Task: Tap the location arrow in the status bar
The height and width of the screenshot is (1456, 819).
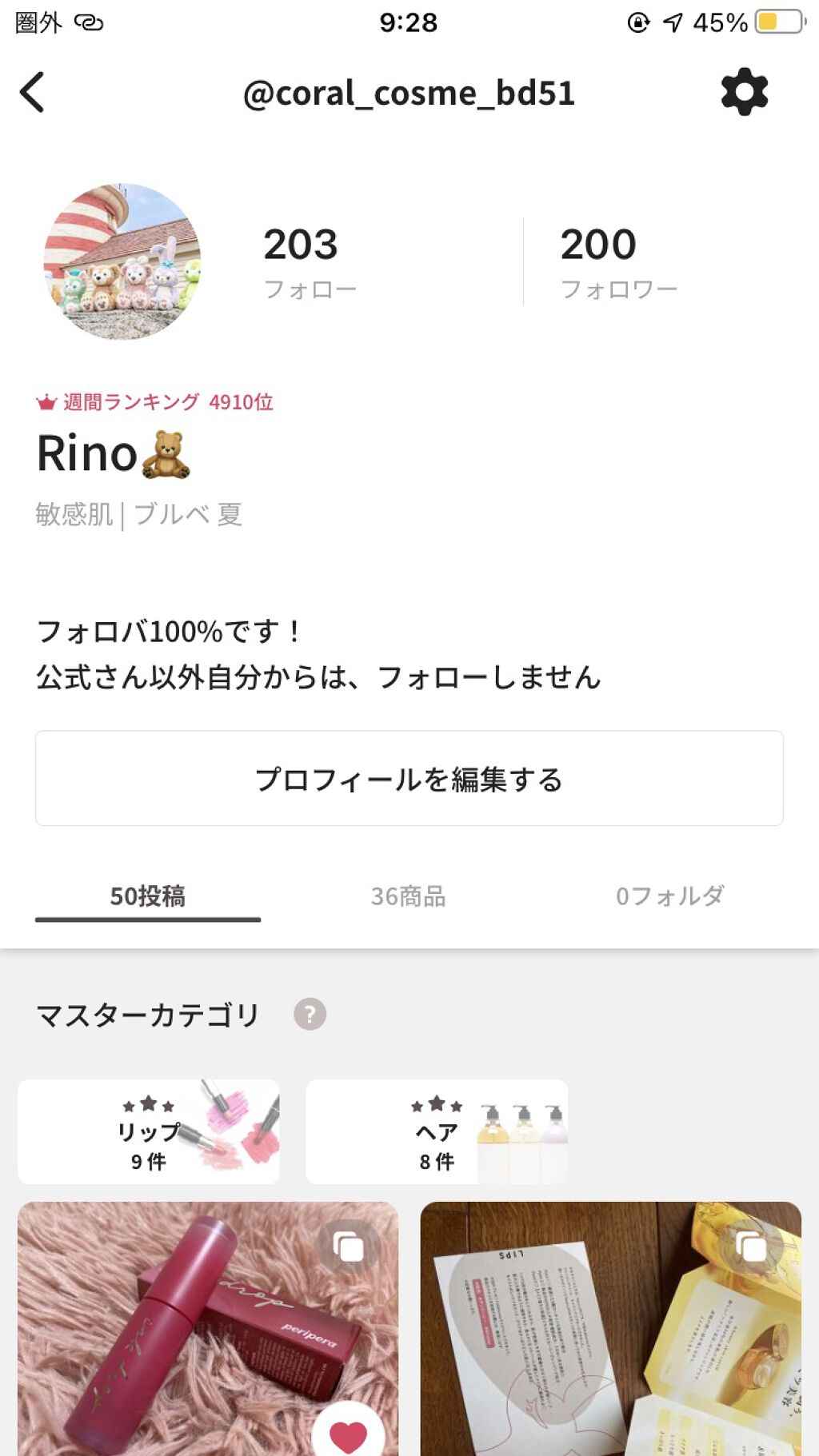Action: (672, 23)
